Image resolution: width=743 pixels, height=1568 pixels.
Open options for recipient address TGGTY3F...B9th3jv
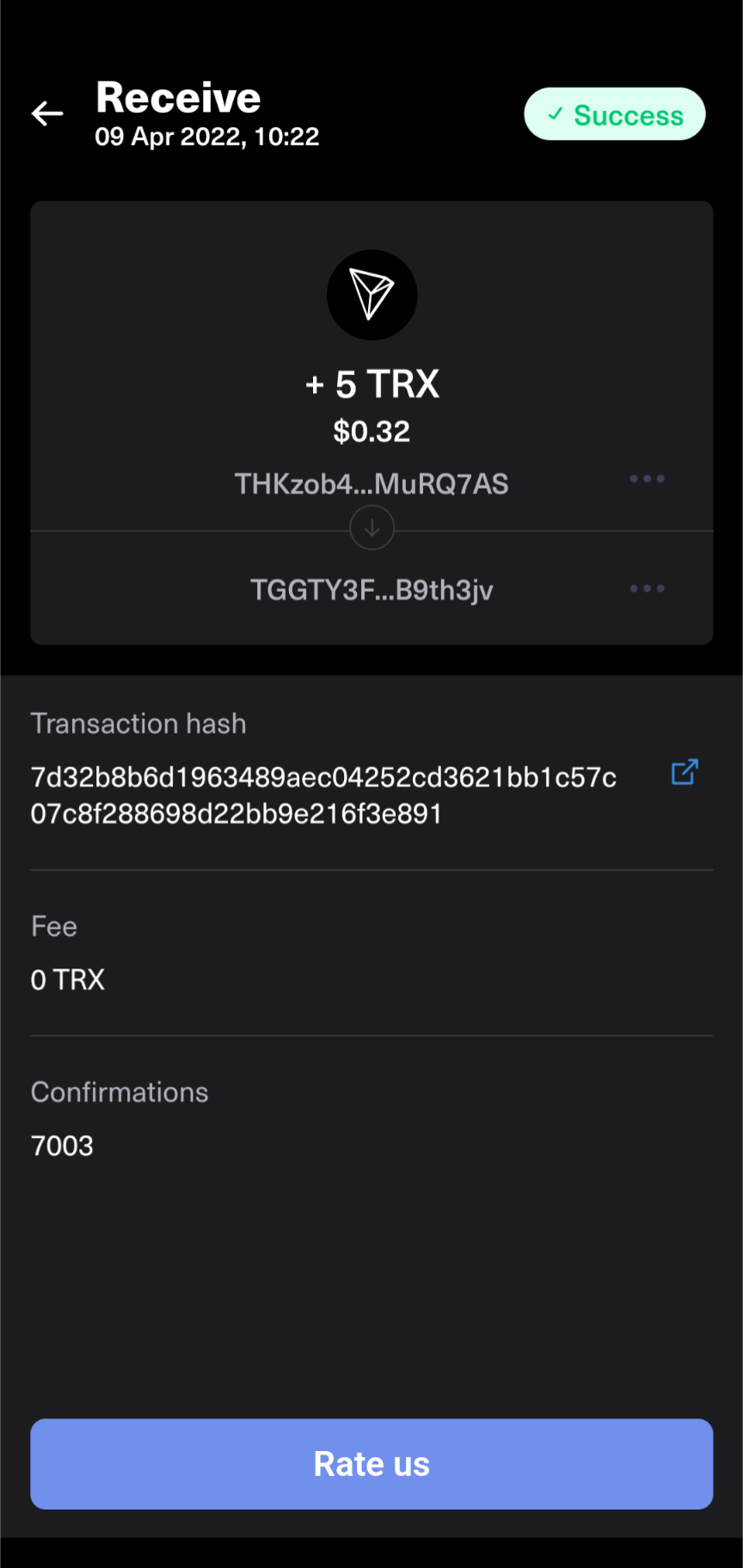[x=647, y=588]
